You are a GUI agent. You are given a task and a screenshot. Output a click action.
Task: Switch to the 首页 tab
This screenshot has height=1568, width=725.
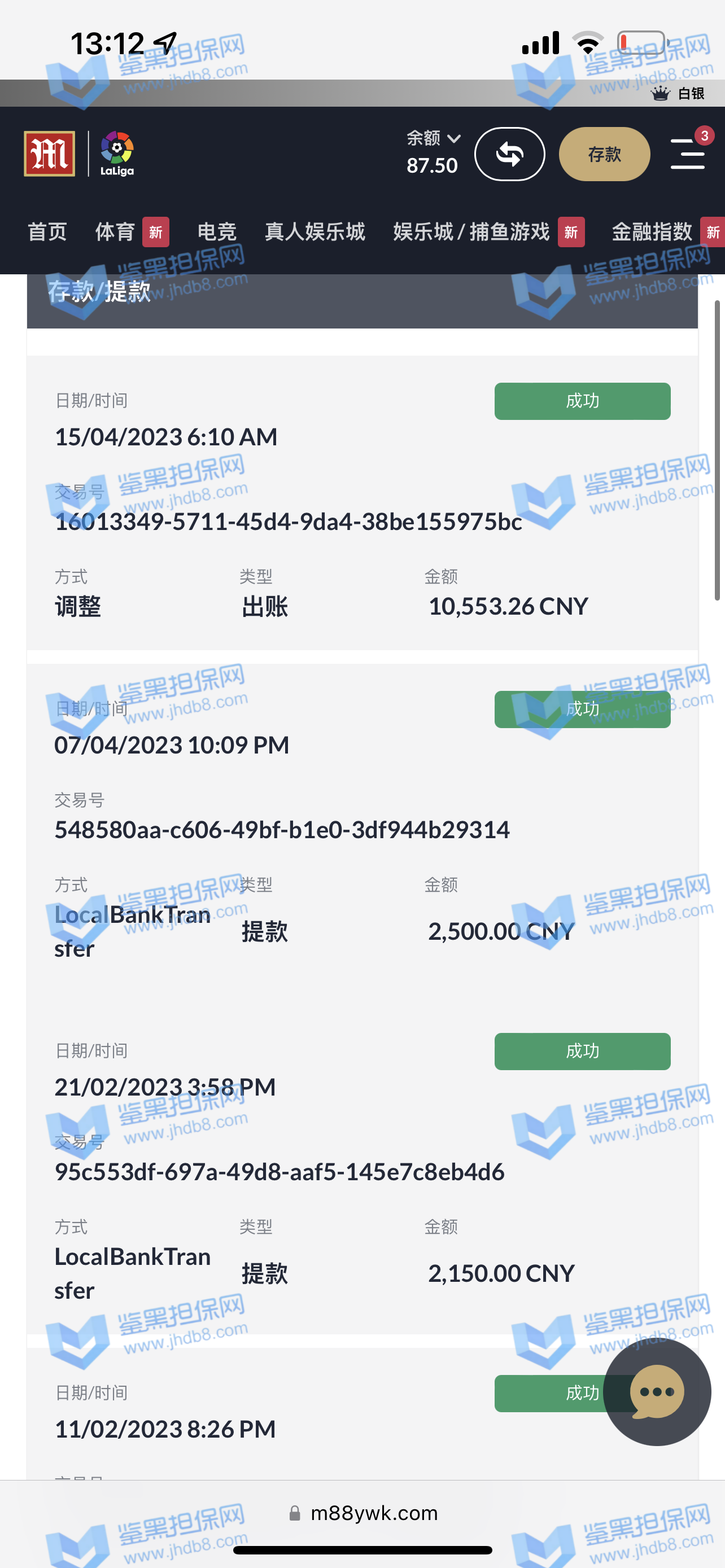[47, 232]
